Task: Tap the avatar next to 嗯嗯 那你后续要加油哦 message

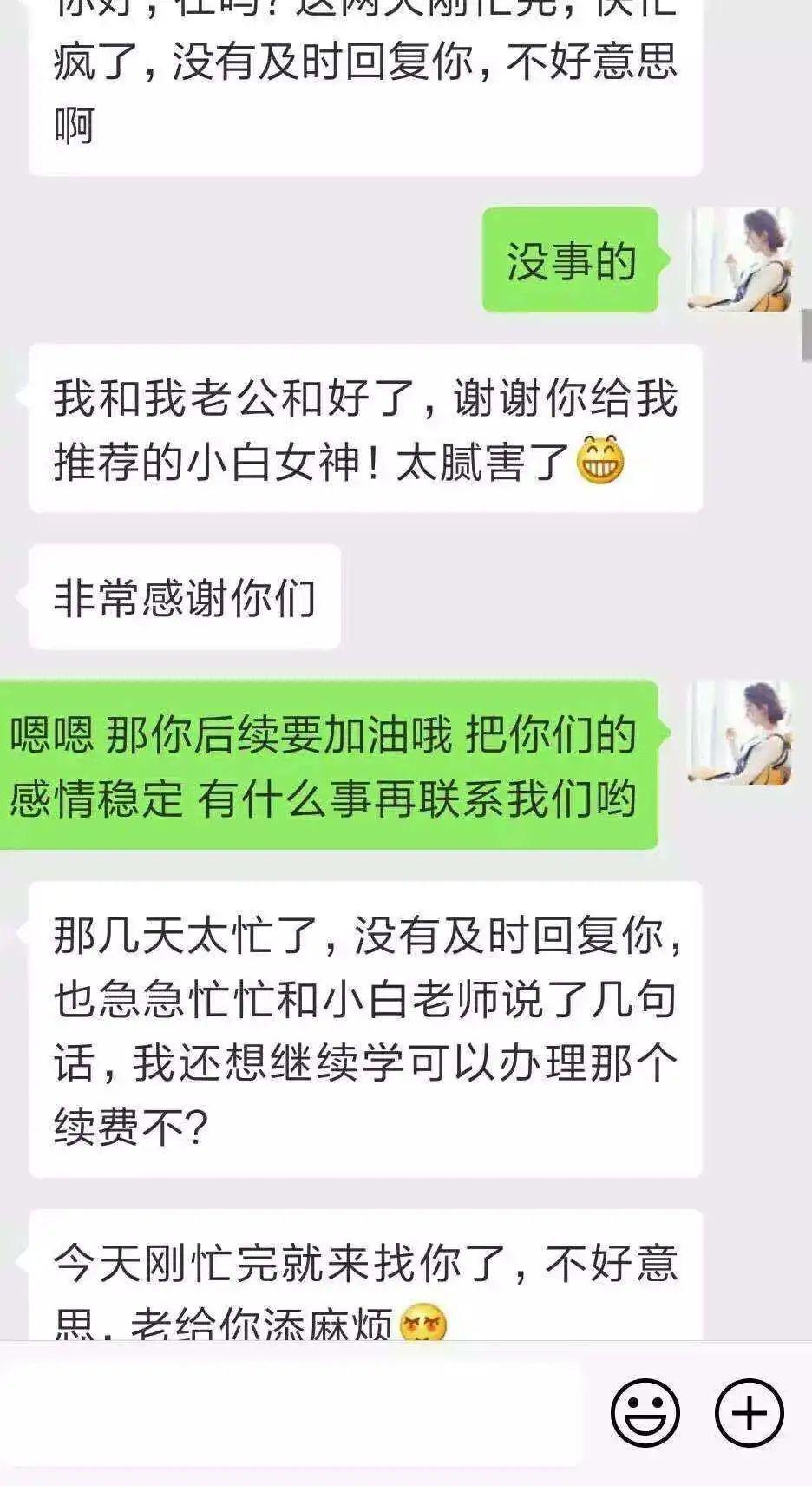Action: [x=739, y=733]
